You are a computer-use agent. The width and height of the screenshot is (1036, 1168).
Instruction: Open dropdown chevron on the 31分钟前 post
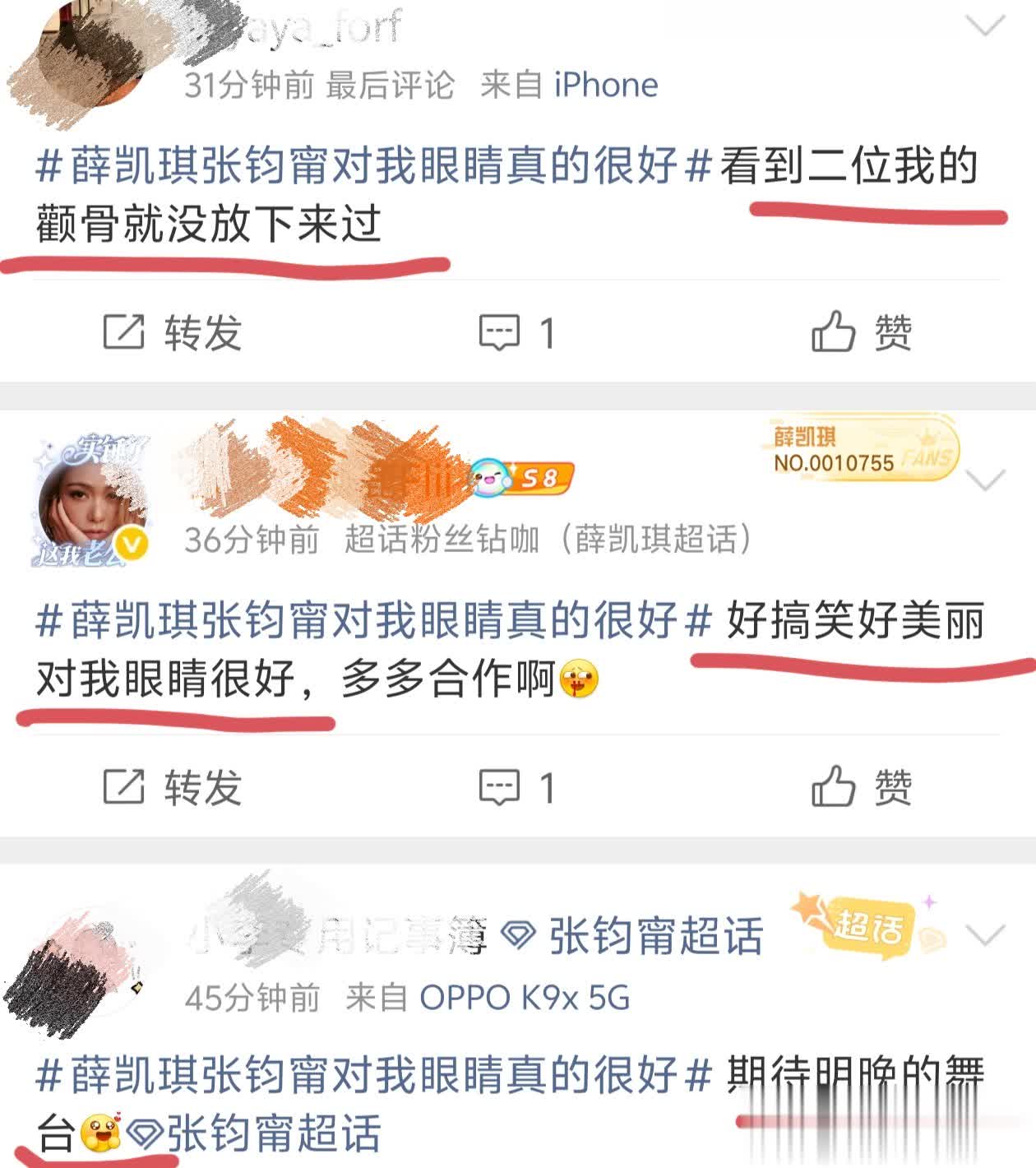985,26
